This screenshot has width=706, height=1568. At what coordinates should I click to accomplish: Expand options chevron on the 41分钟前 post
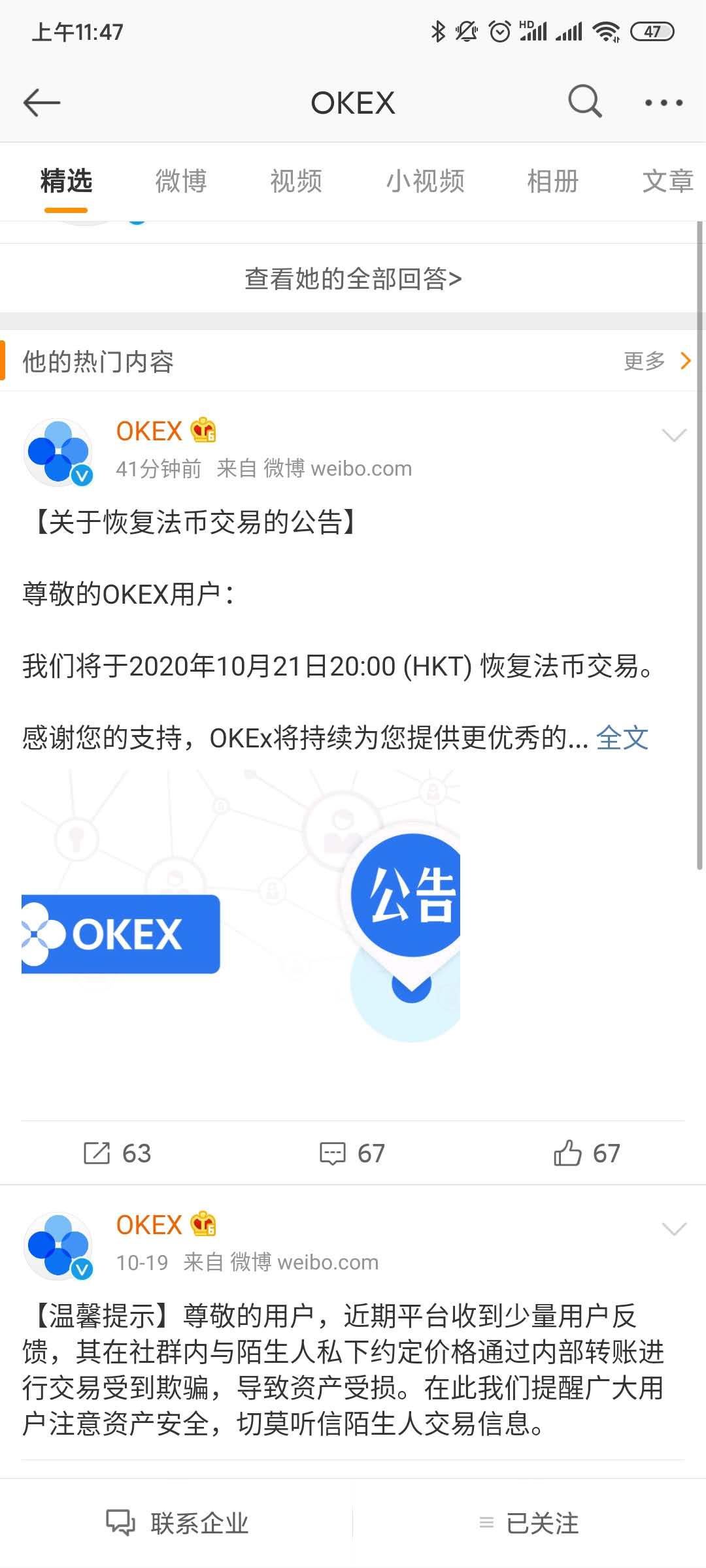[674, 435]
